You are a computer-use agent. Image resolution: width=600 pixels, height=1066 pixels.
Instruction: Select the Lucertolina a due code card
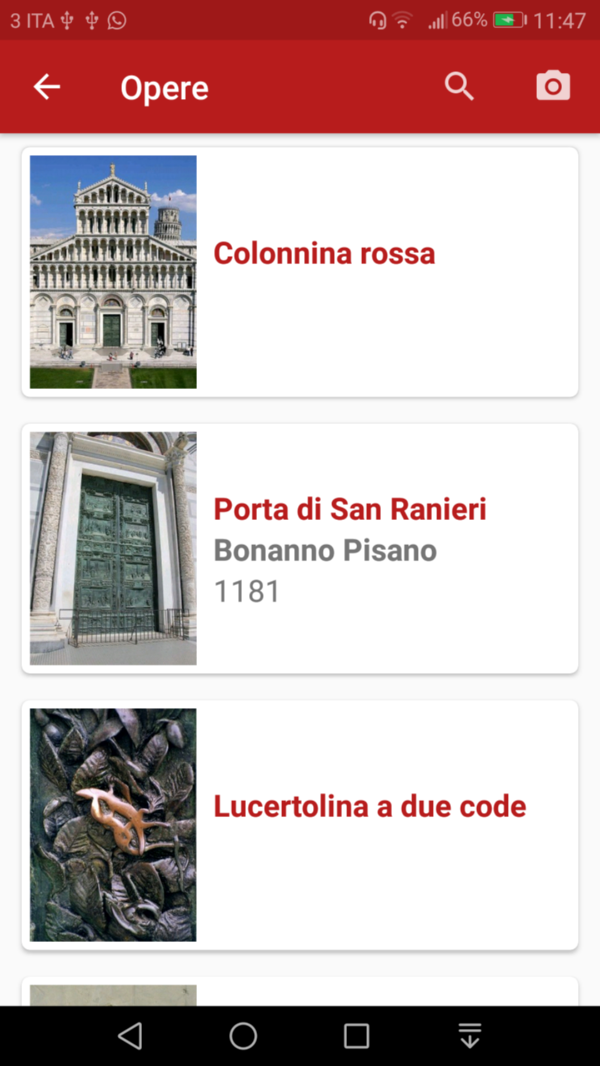point(300,825)
